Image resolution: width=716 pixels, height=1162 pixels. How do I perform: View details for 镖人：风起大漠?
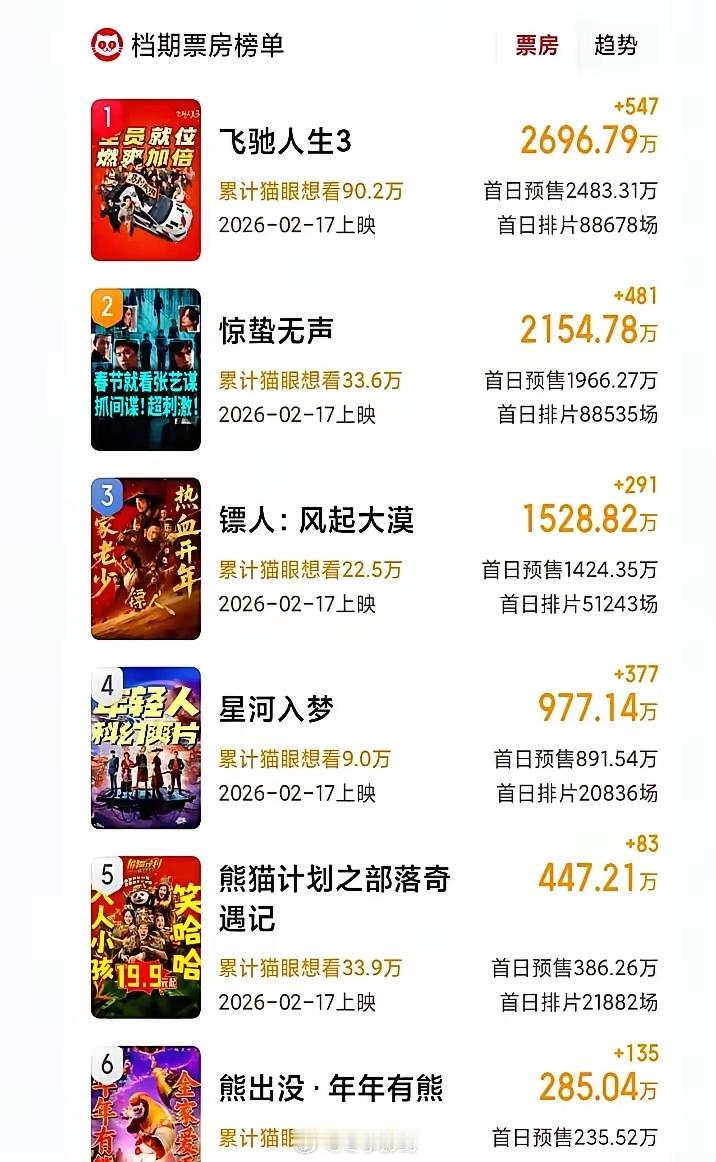pos(316,520)
